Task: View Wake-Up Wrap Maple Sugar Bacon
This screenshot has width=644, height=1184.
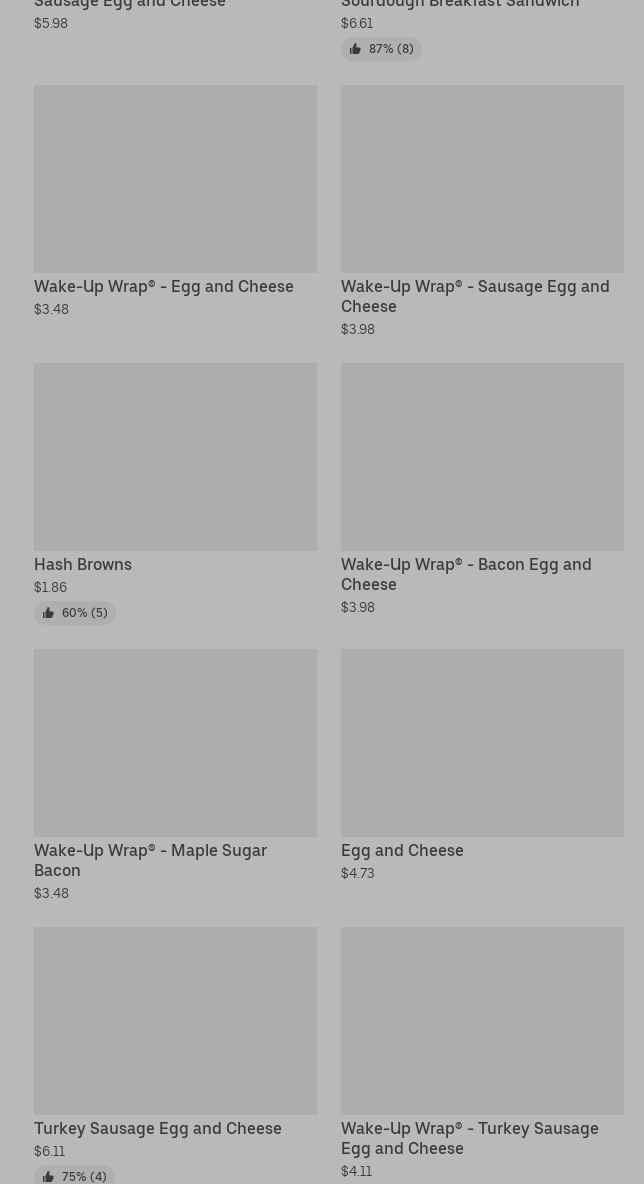Action: point(175,775)
